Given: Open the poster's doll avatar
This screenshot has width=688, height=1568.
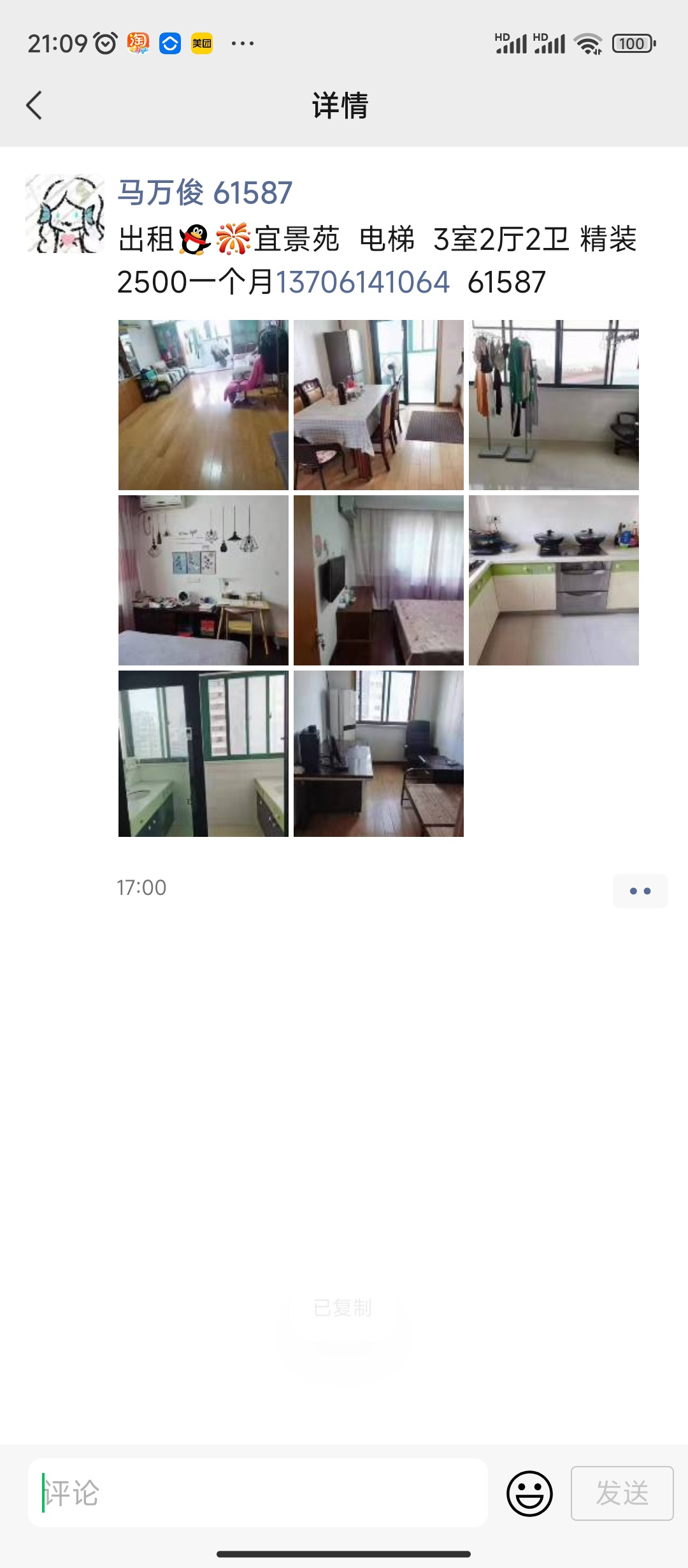Looking at the screenshot, I should click(x=65, y=214).
